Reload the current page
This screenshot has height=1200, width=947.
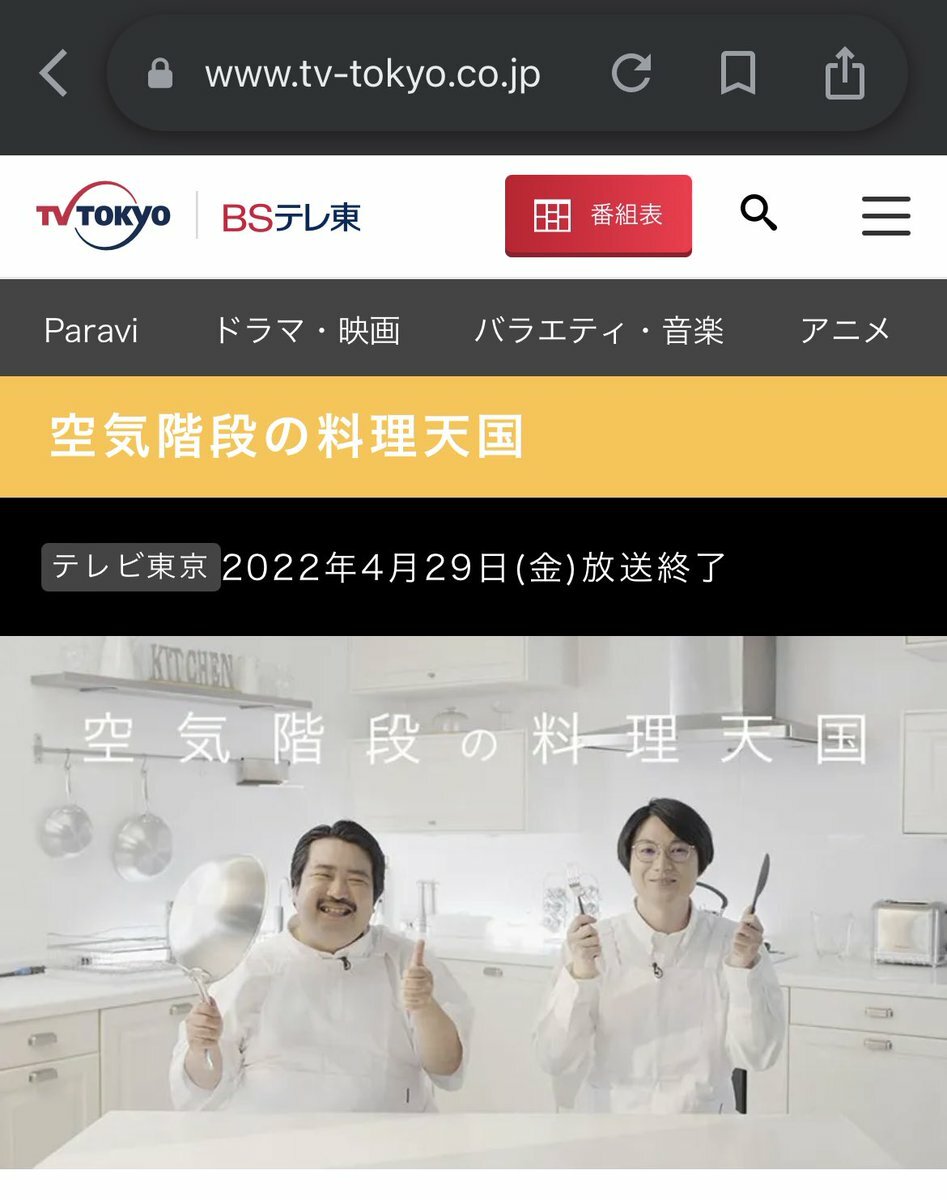click(x=631, y=74)
